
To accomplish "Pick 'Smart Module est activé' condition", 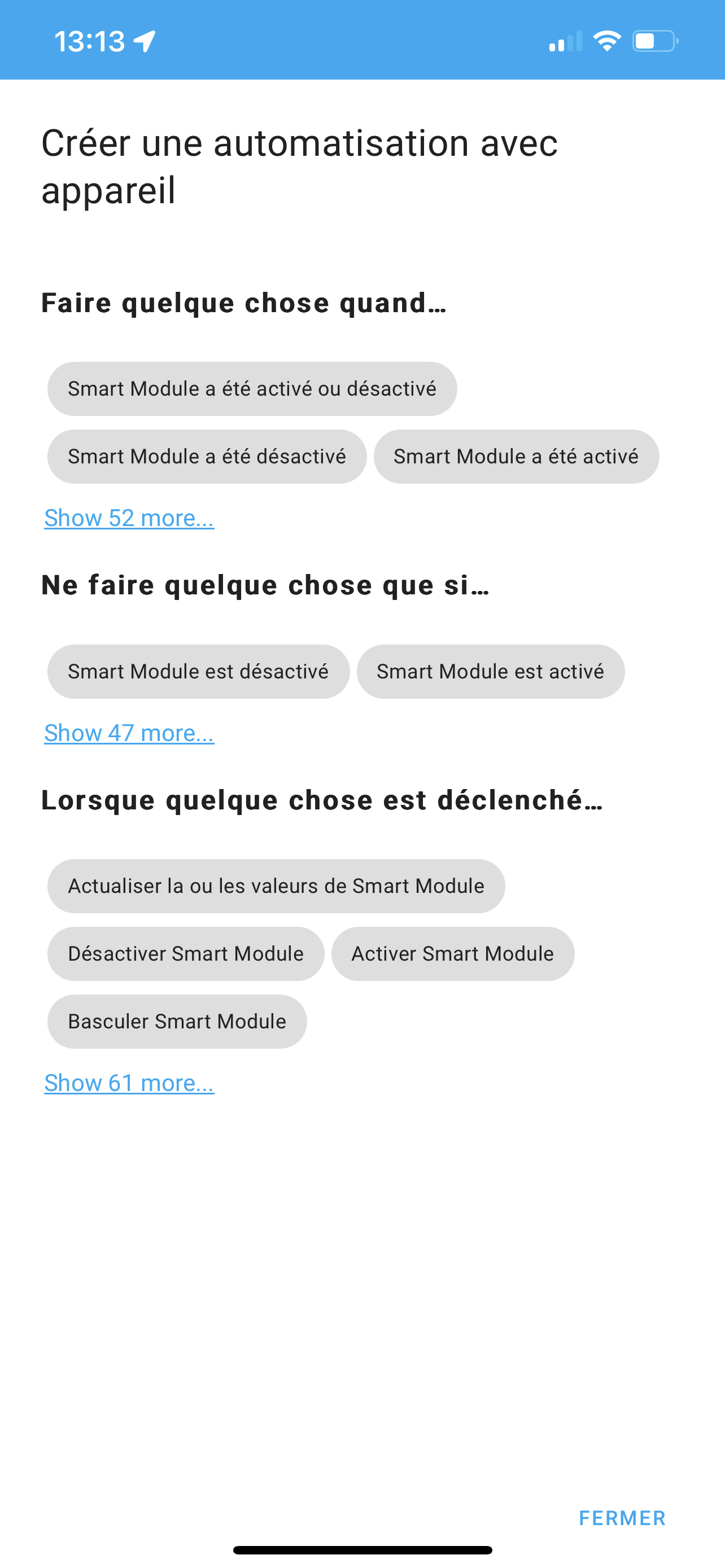I will point(491,671).
